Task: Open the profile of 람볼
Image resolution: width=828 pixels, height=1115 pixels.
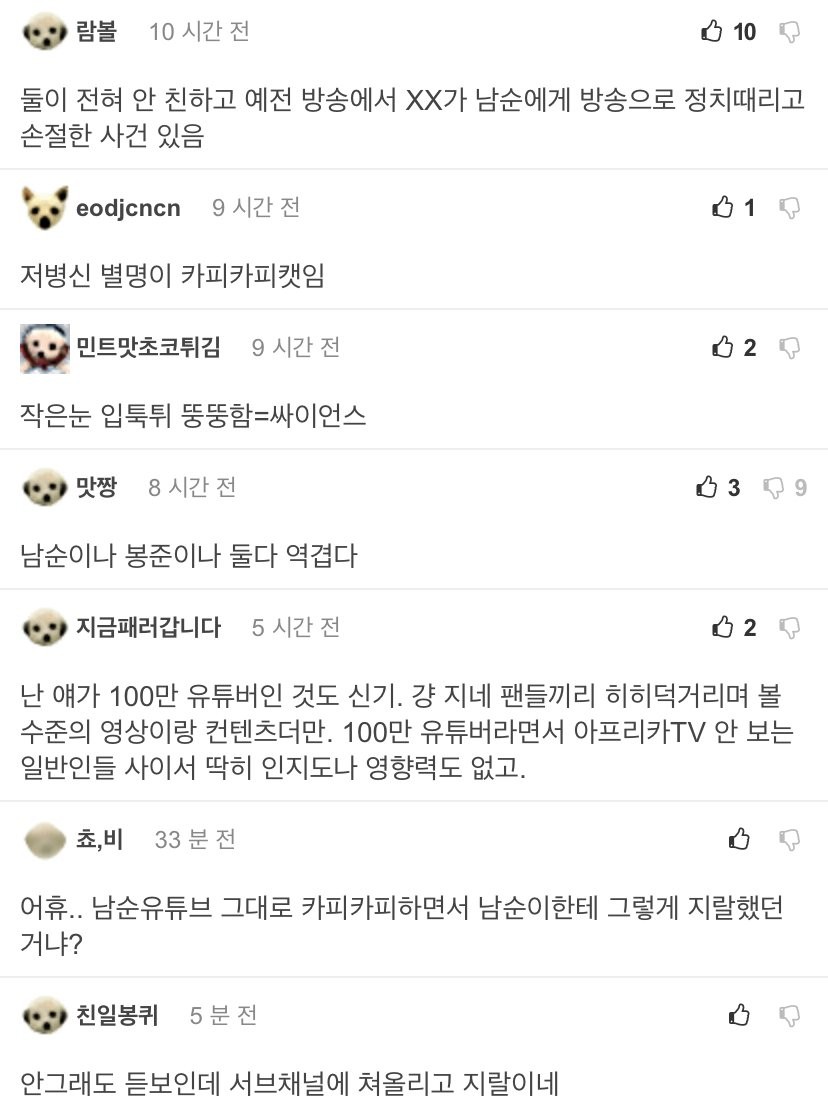Action: point(96,32)
